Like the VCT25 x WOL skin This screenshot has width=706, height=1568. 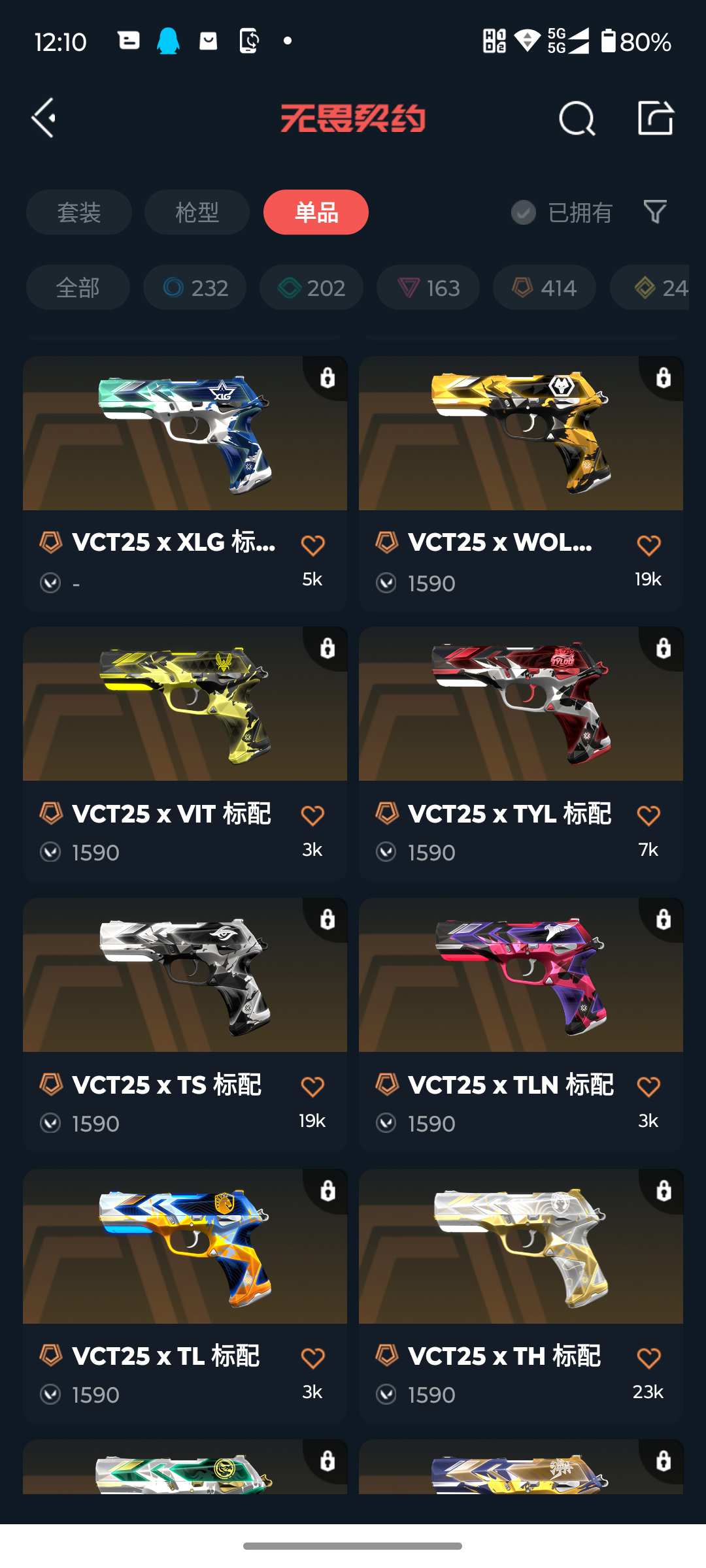(x=648, y=546)
